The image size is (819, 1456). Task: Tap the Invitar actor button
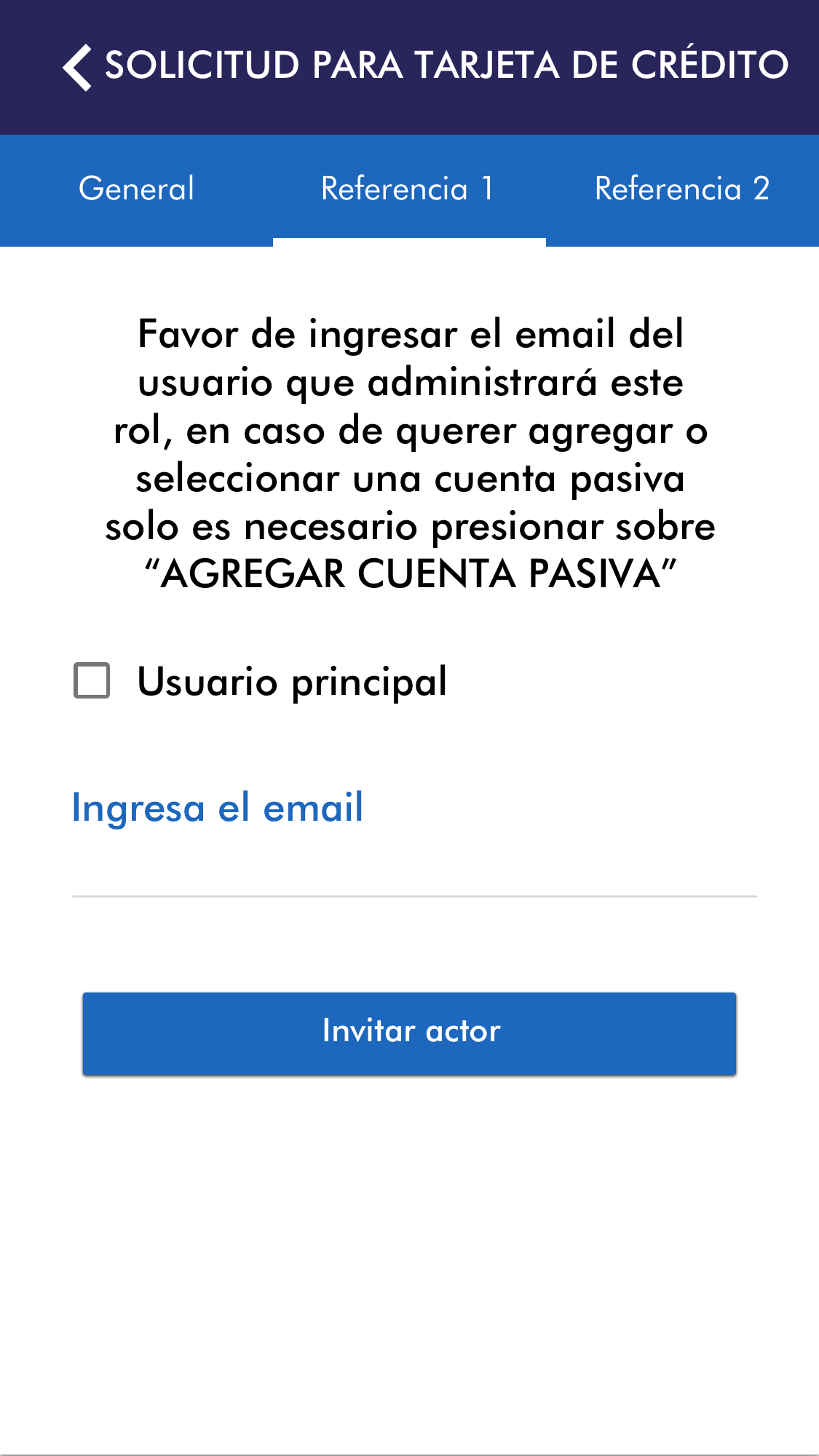[409, 1033]
